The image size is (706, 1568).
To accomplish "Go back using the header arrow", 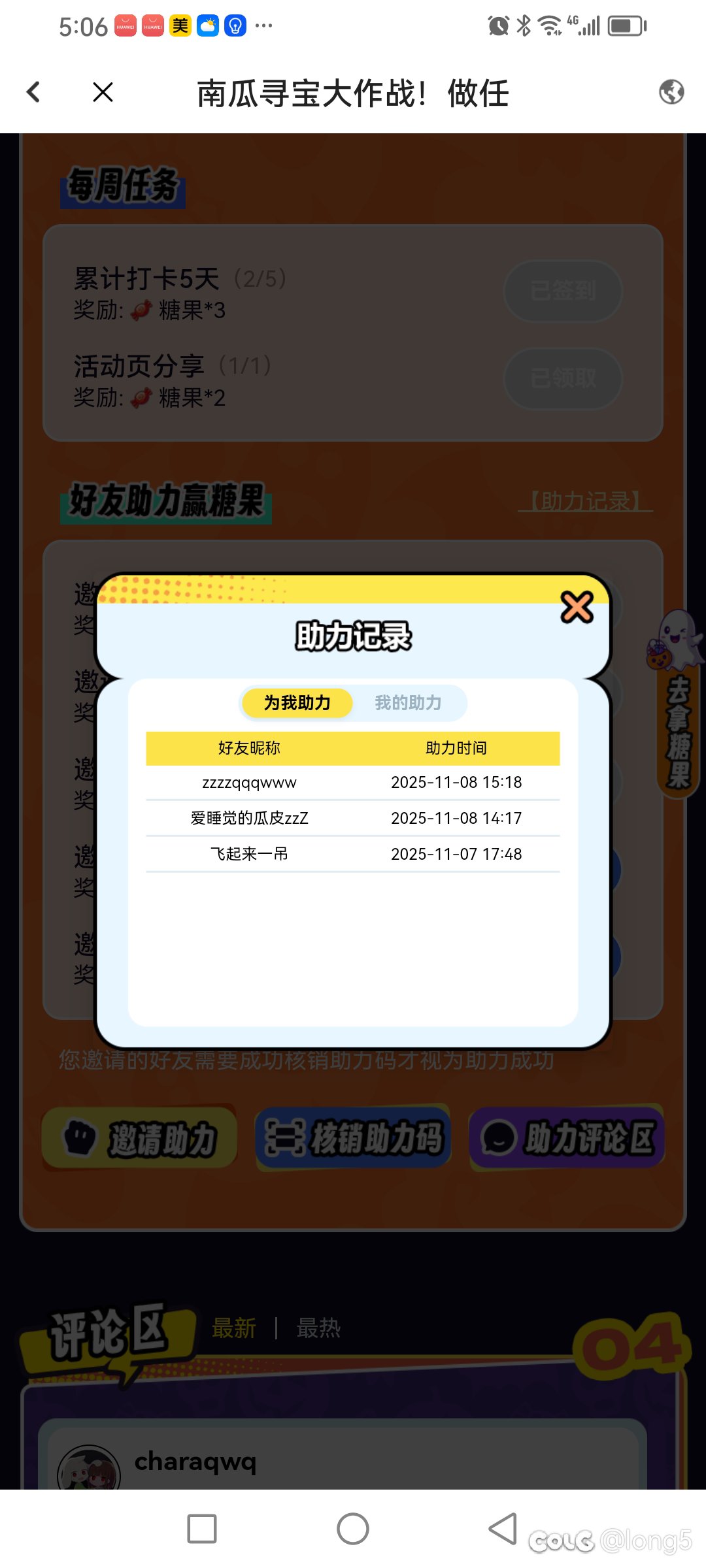I will pyautogui.click(x=34, y=92).
